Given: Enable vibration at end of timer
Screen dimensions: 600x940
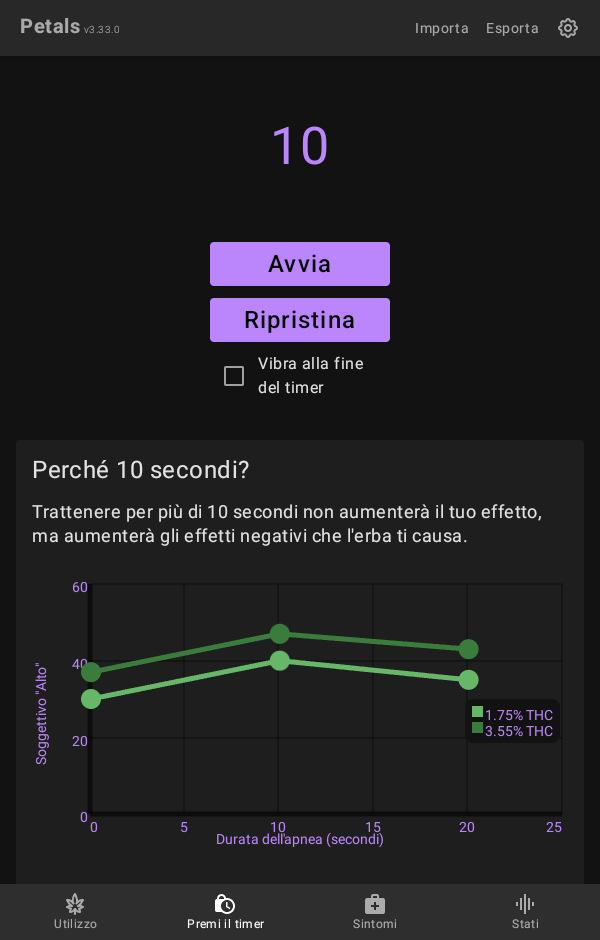Looking at the screenshot, I should tap(234, 376).
